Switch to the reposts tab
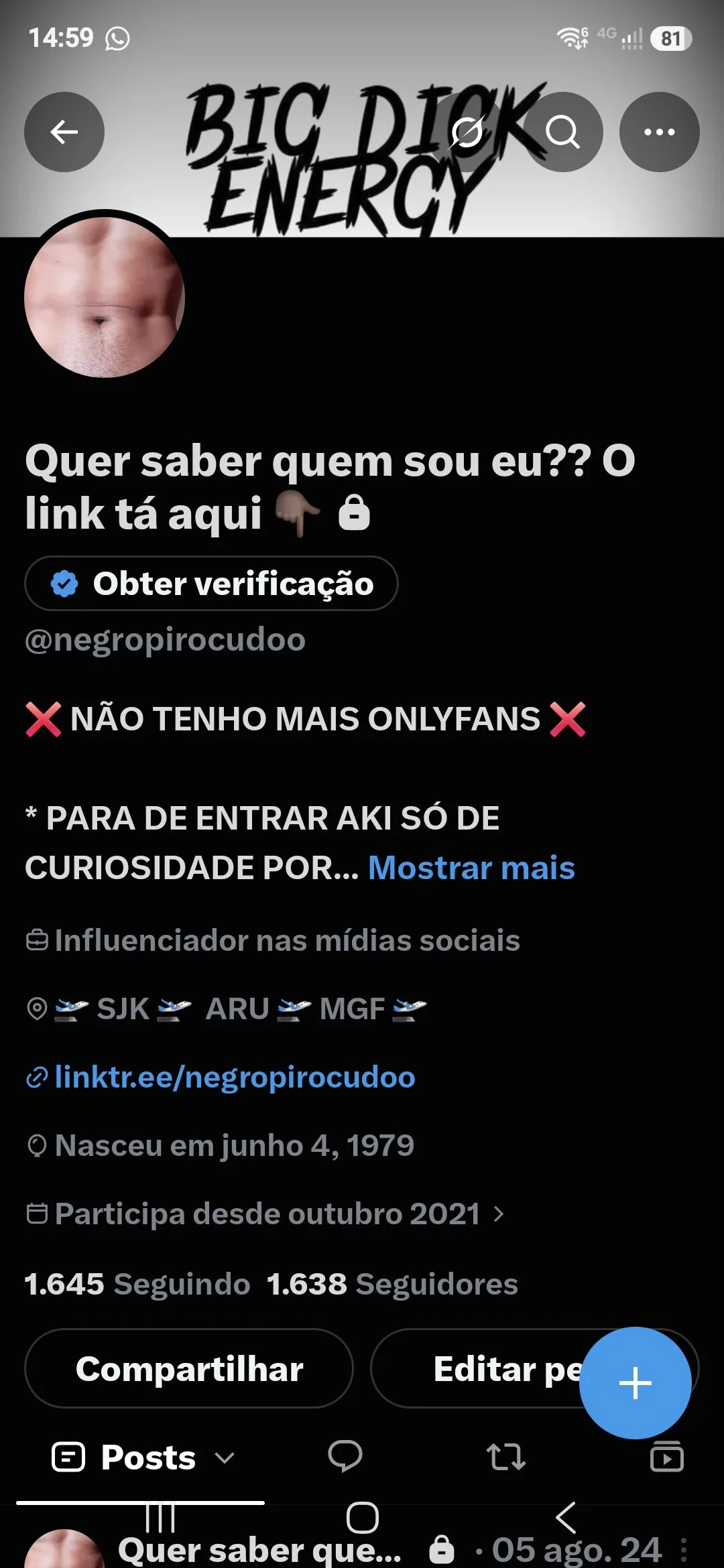The image size is (724, 1568). click(x=506, y=1457)
